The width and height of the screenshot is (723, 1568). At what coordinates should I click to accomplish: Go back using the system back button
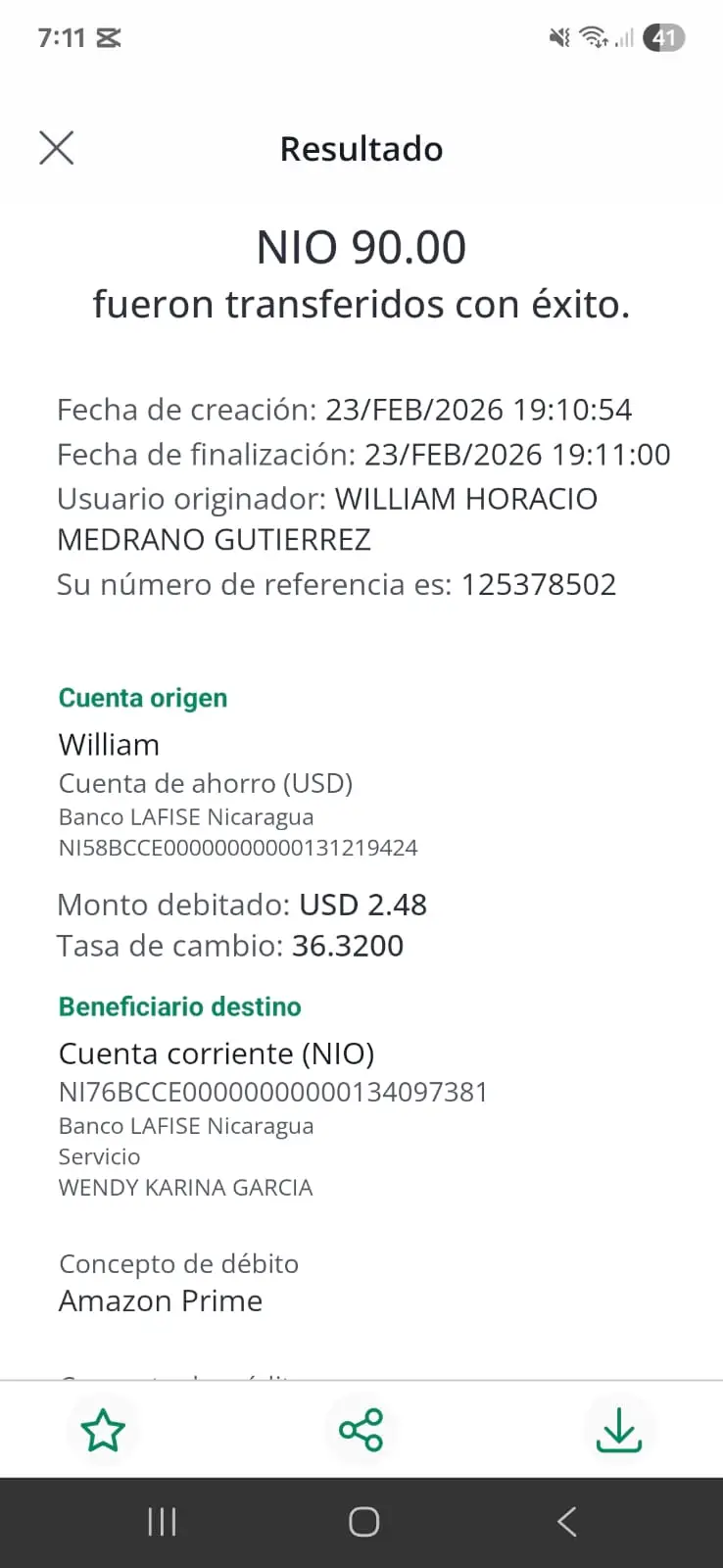[x=566, y=1522]
